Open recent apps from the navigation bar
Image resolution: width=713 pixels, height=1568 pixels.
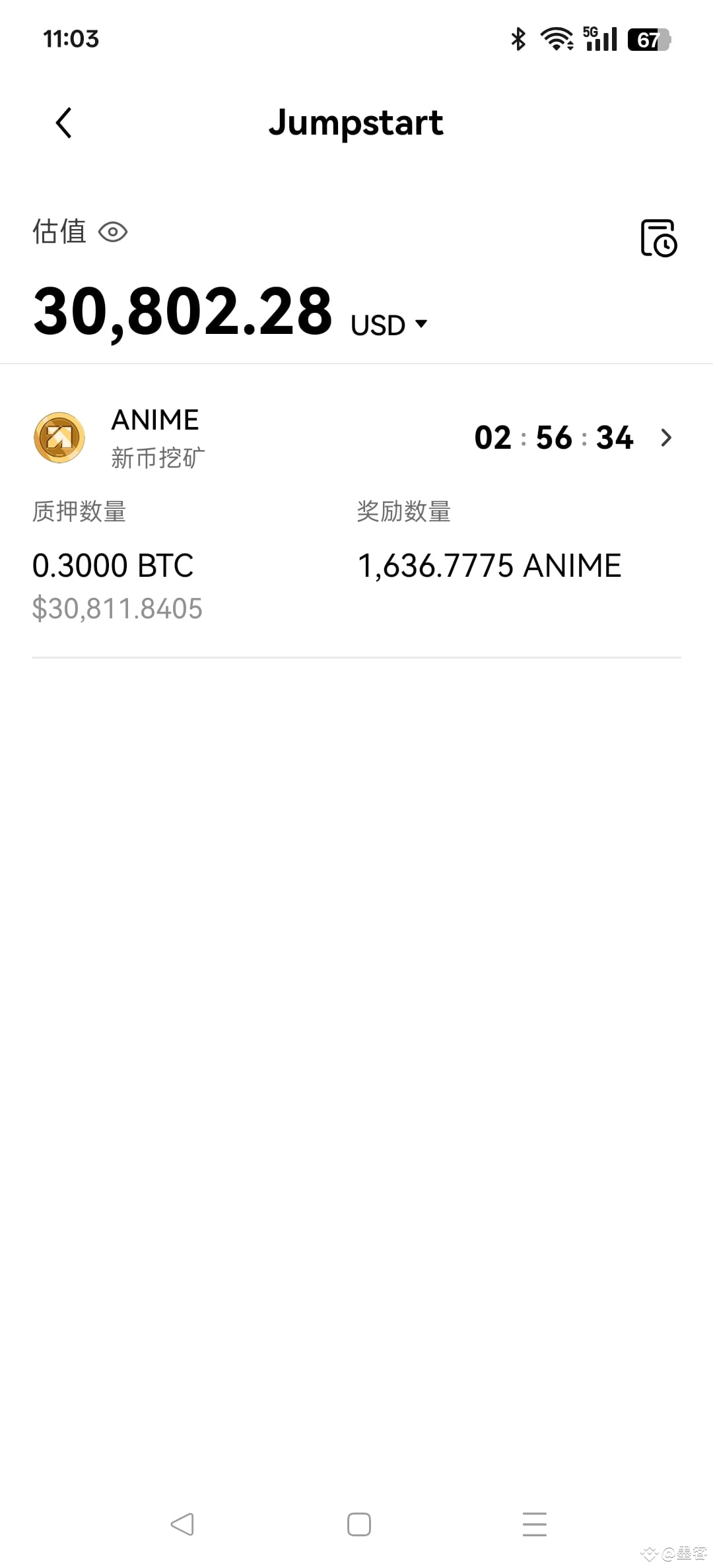click(x=535, y=1526)
